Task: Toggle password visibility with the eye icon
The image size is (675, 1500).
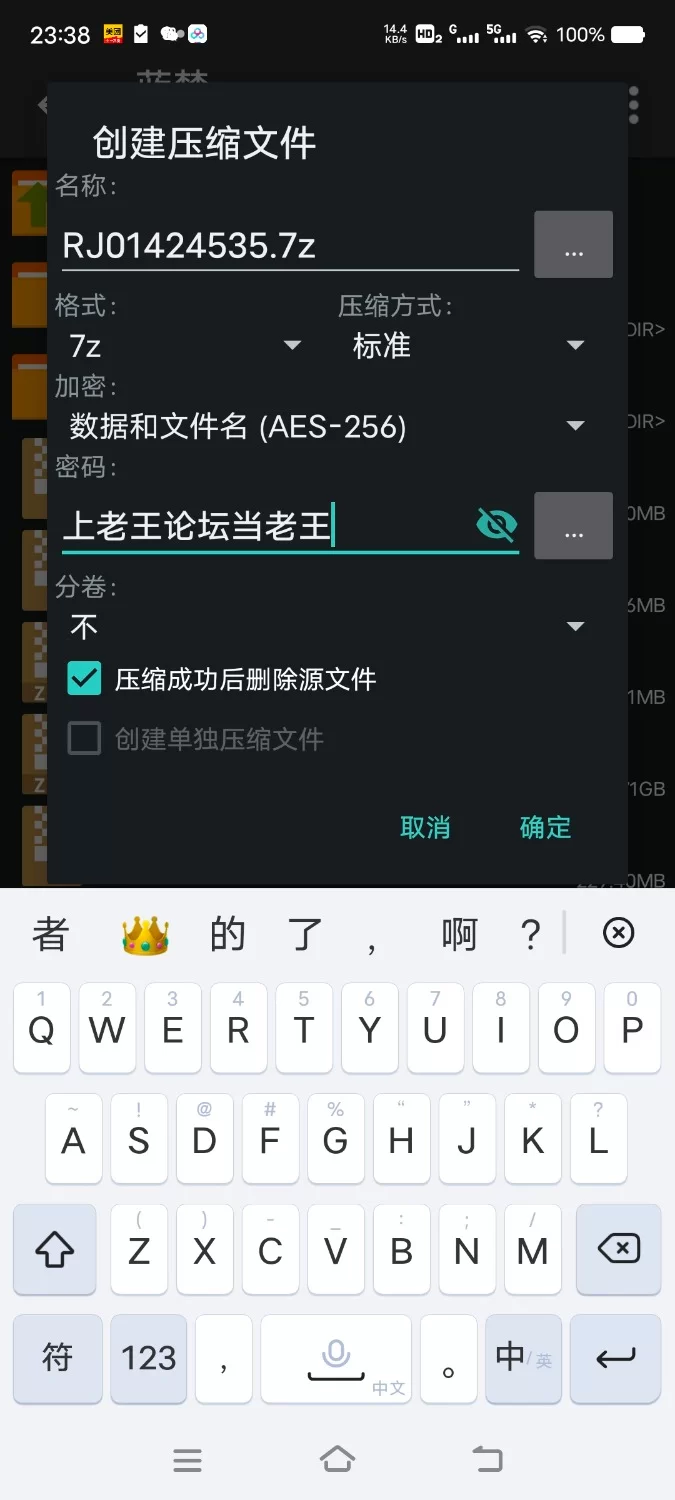Action: pyautogui.click(x=496, y=524)
